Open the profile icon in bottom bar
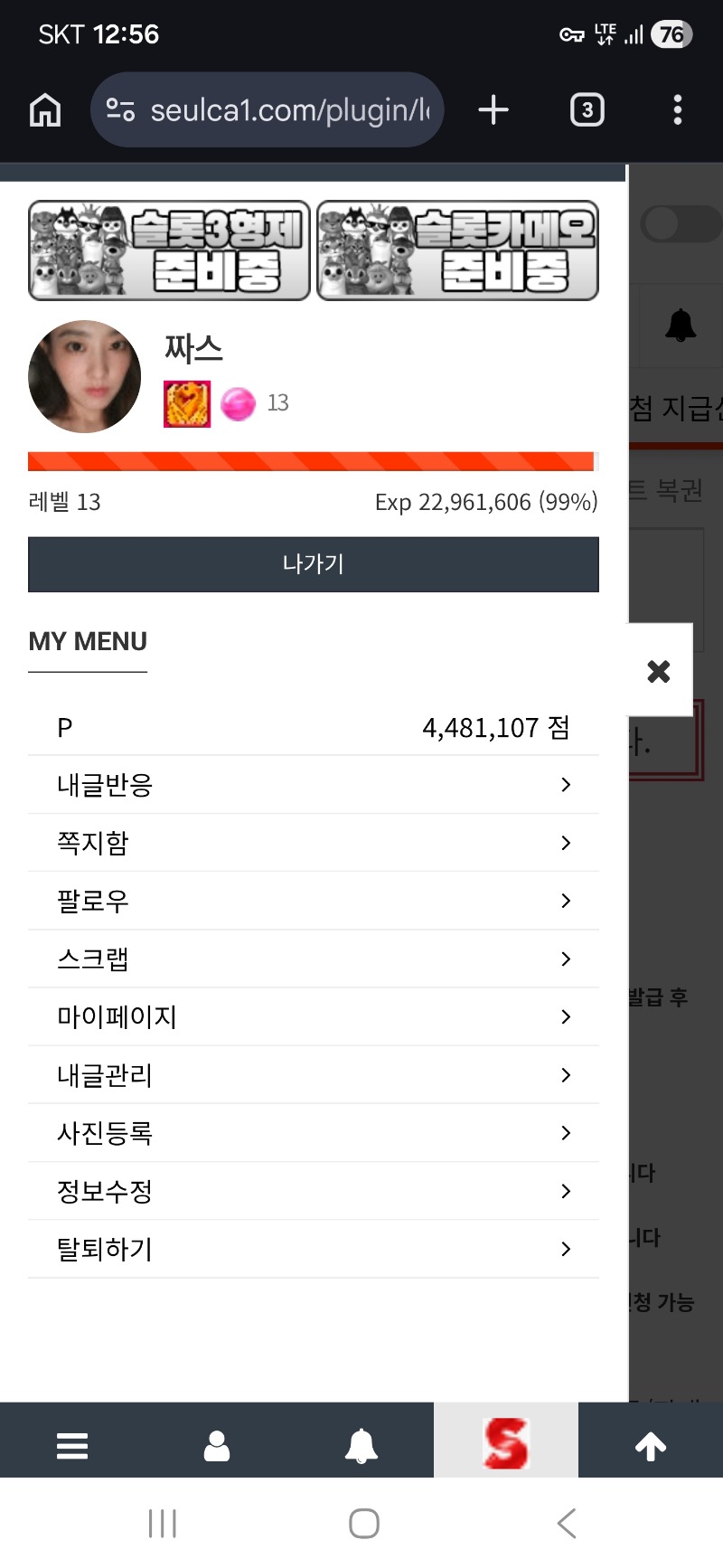 click(217, 1445)
